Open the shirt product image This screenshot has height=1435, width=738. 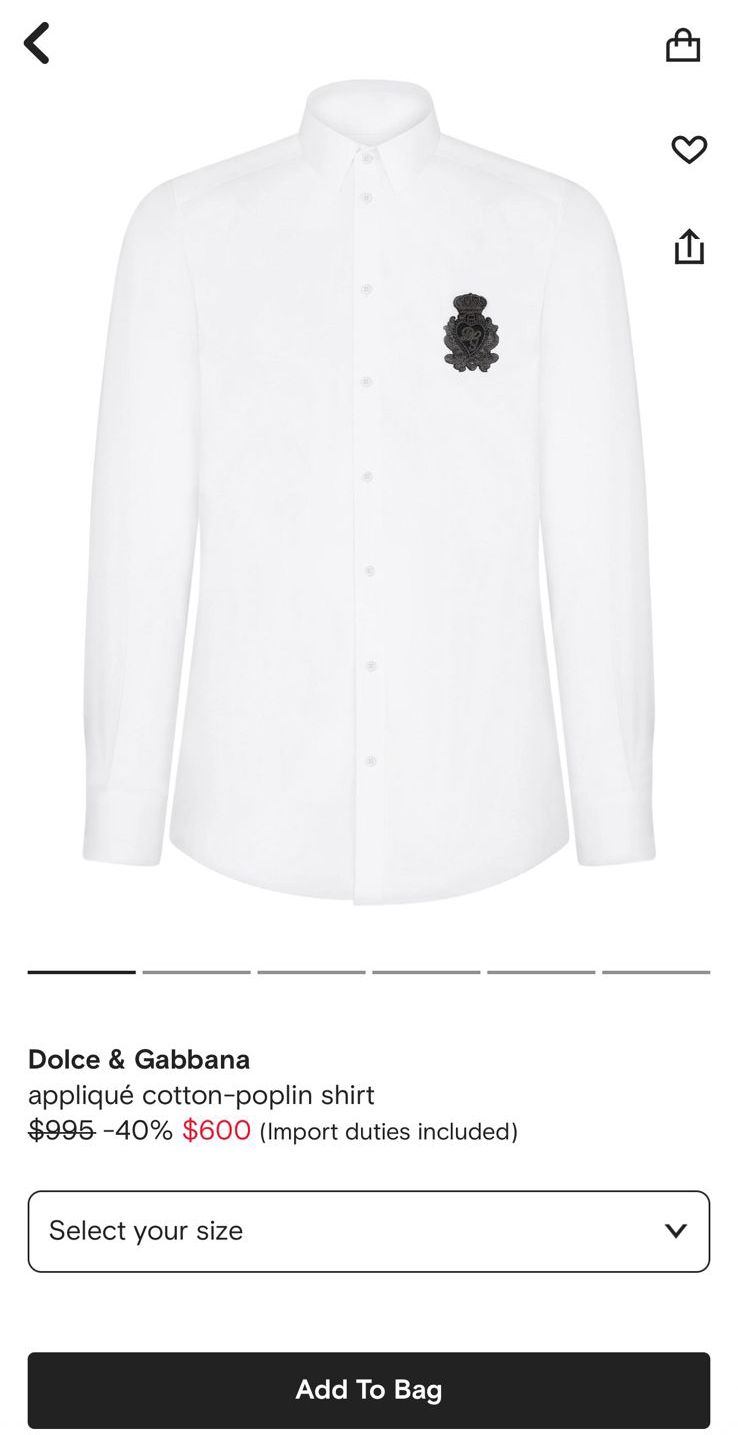[x=368, y=490]
